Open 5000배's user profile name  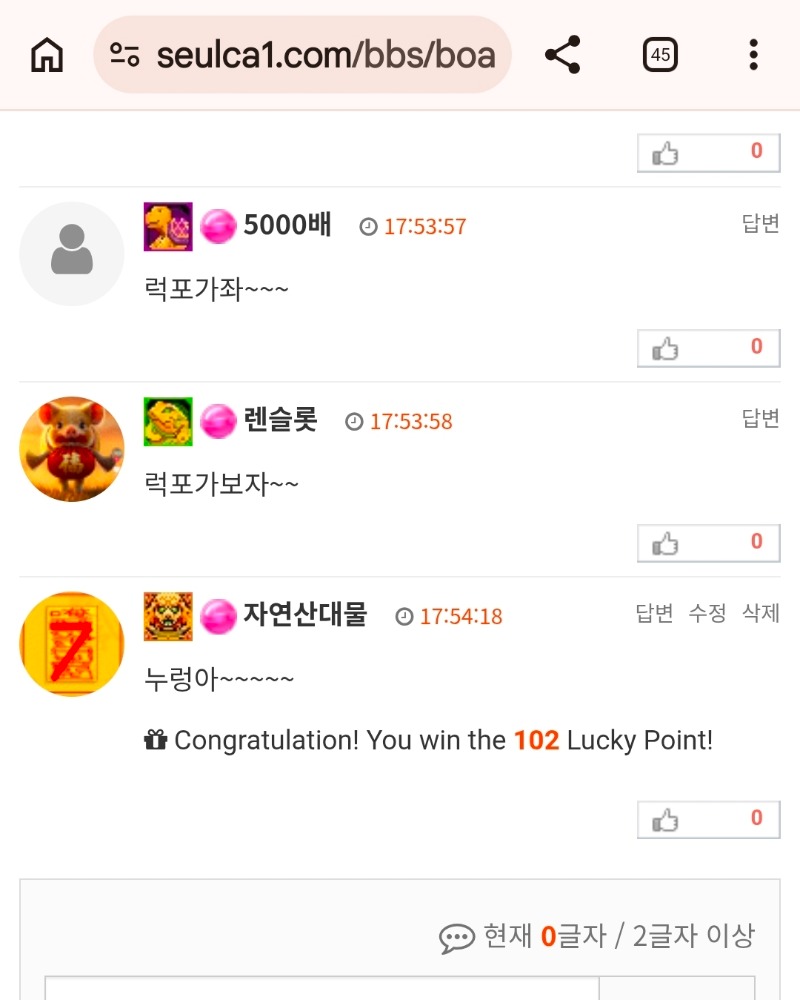coord(287,226)
